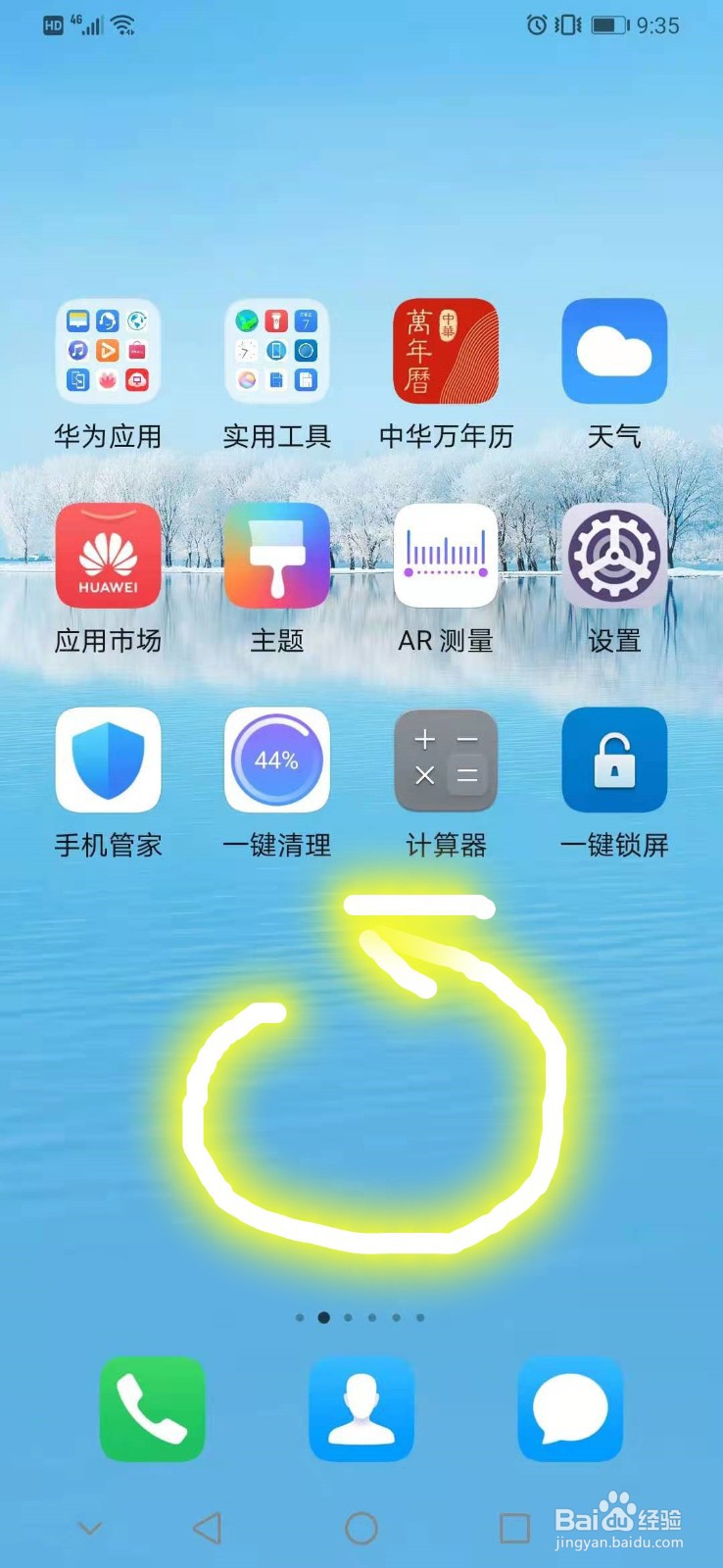Open the 计算器 calculator app
This screenshot has width=723, height=1568.
446,761
